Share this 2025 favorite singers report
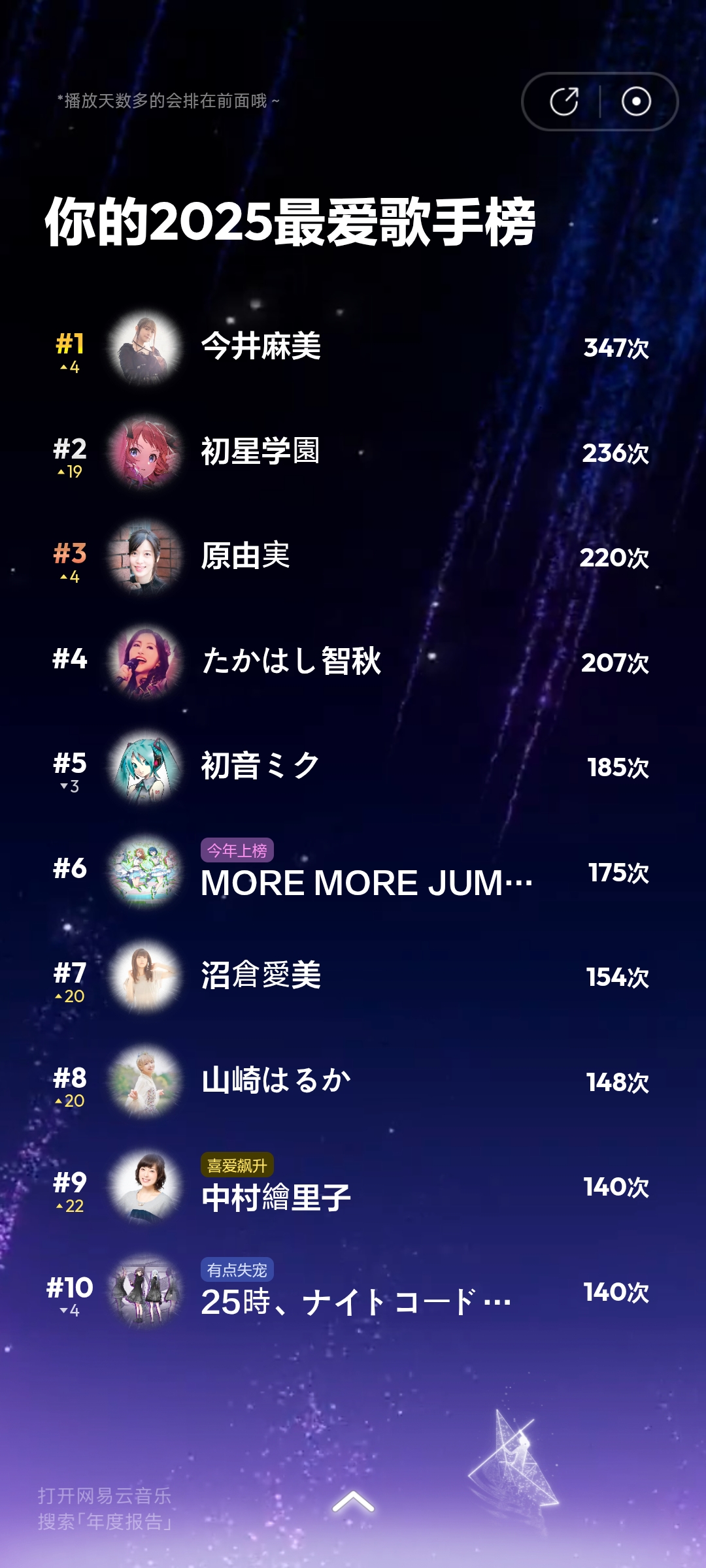 564,101
